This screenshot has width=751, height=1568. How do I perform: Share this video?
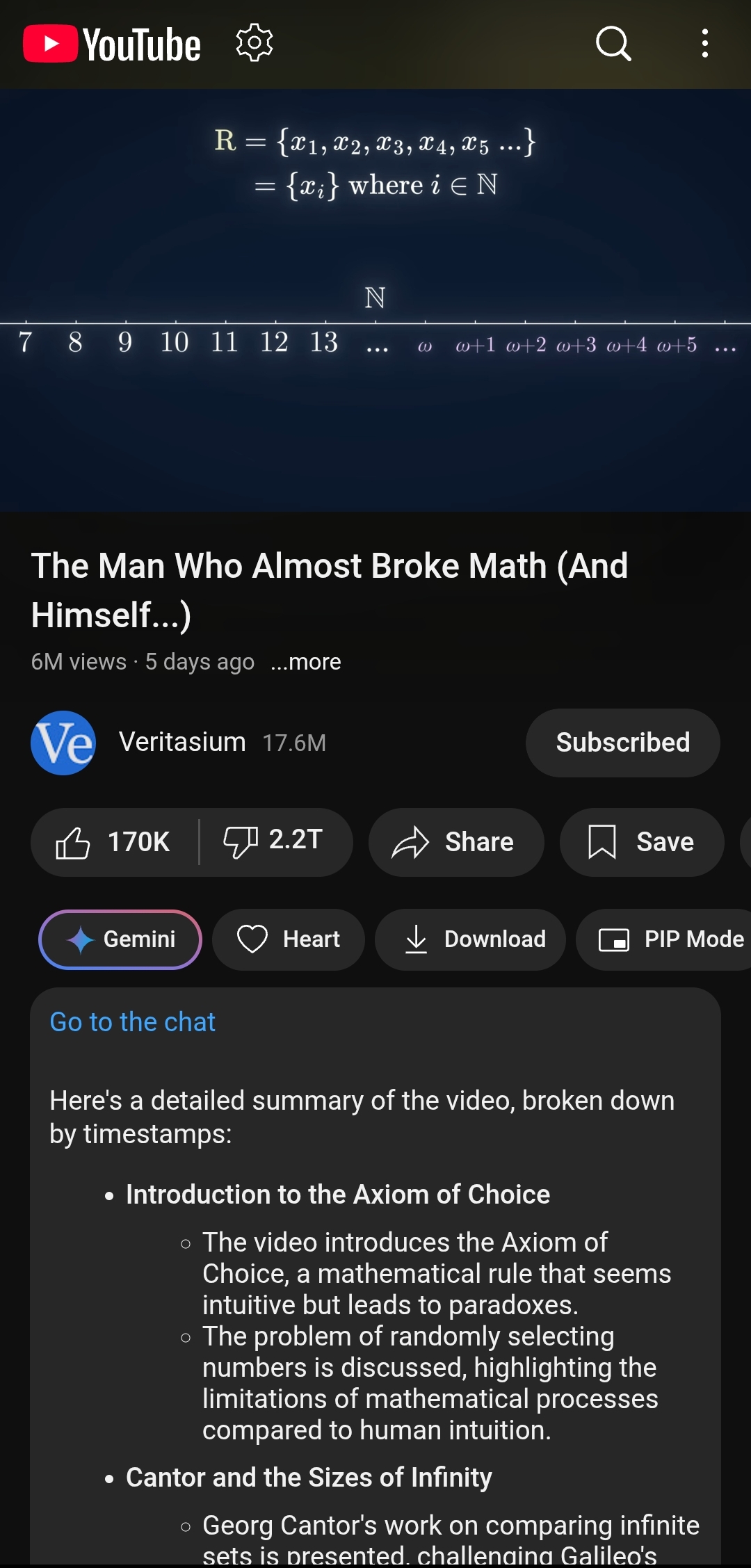(455, 842)
